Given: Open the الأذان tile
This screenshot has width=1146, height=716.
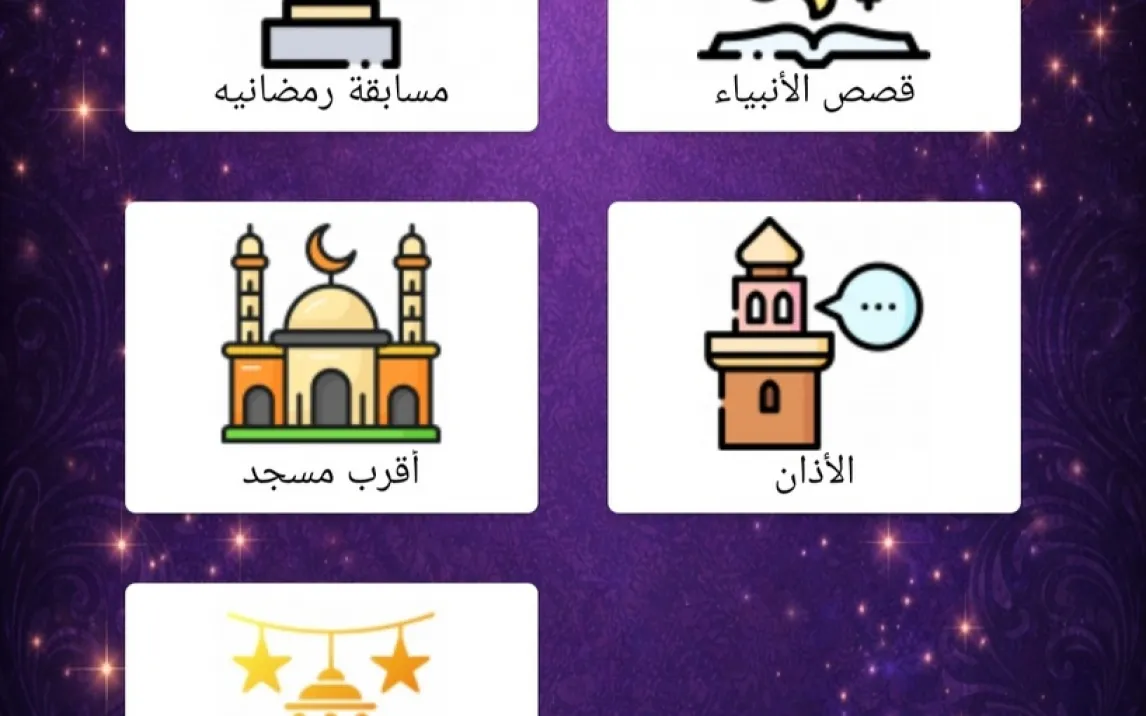Looking at the screenshot, I should [814, 357].
